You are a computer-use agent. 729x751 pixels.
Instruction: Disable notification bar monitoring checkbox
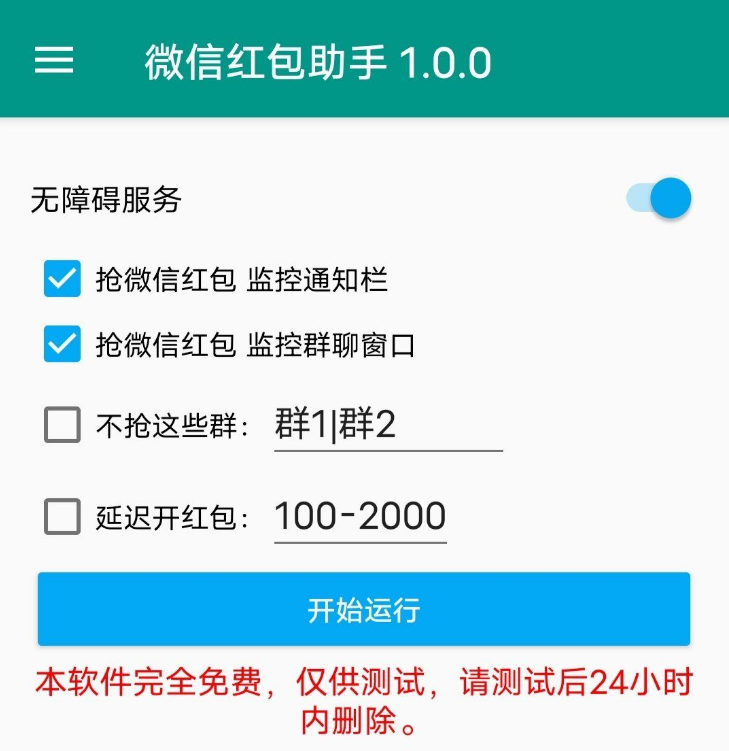point(61,280)
